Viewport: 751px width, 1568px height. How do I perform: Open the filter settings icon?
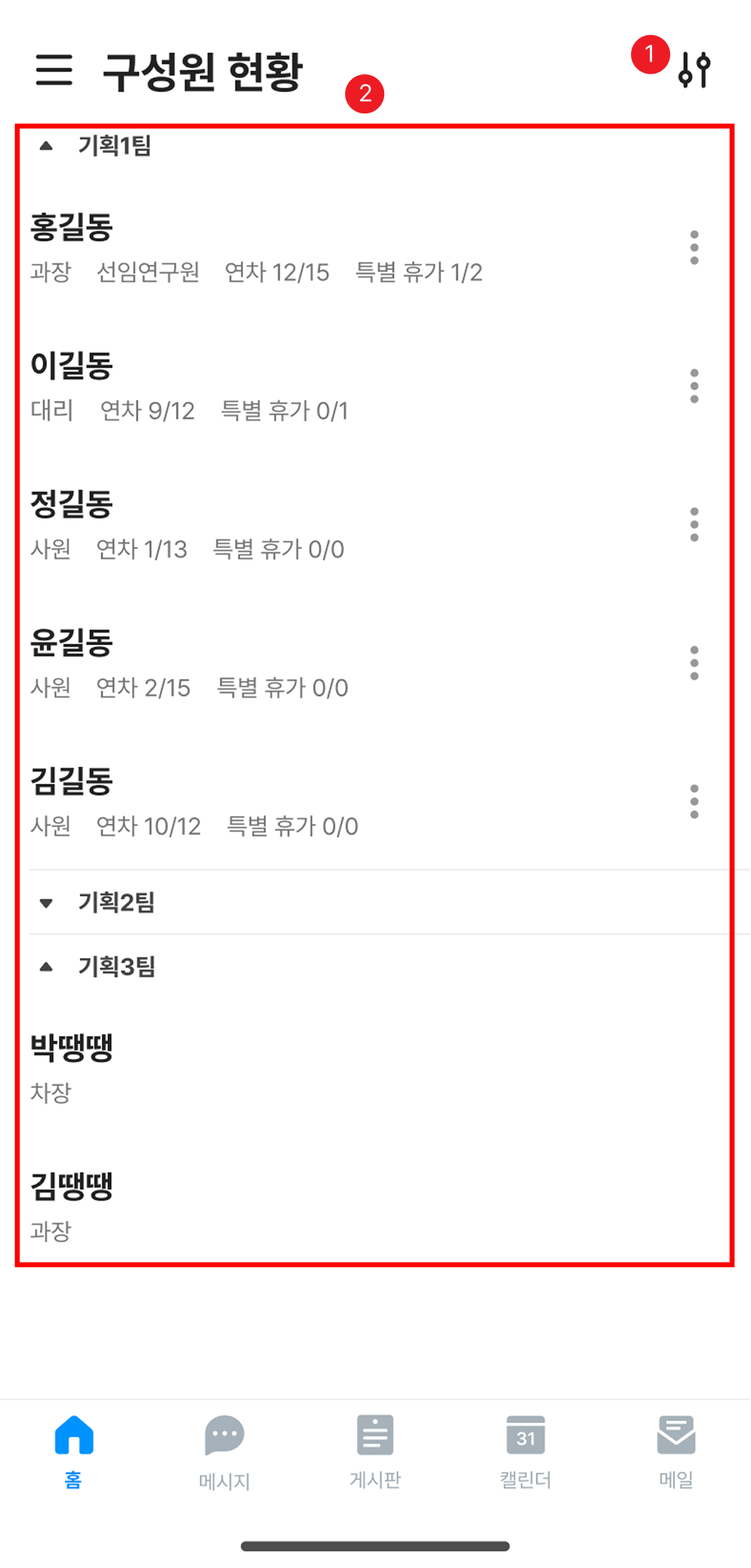click(694, 70)
